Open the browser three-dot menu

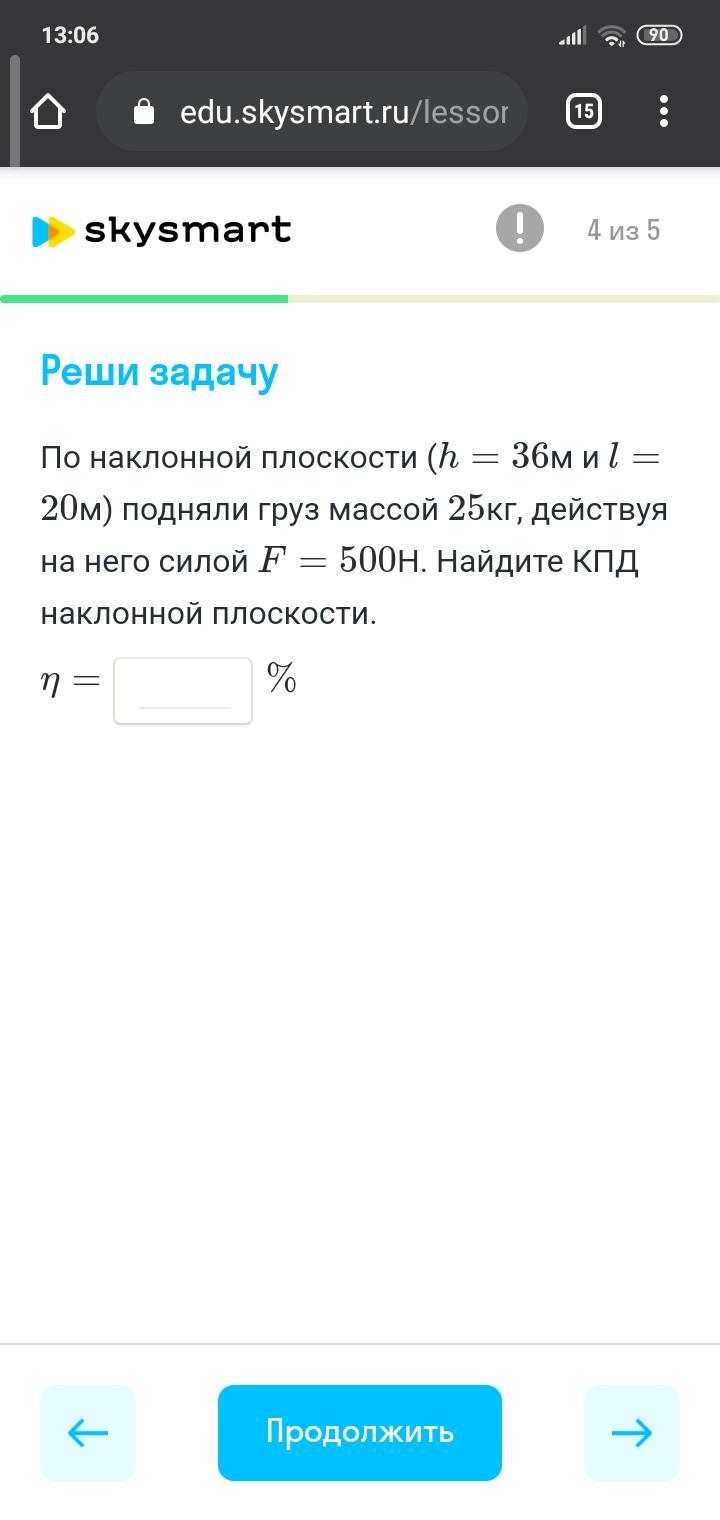coord(664,111)
